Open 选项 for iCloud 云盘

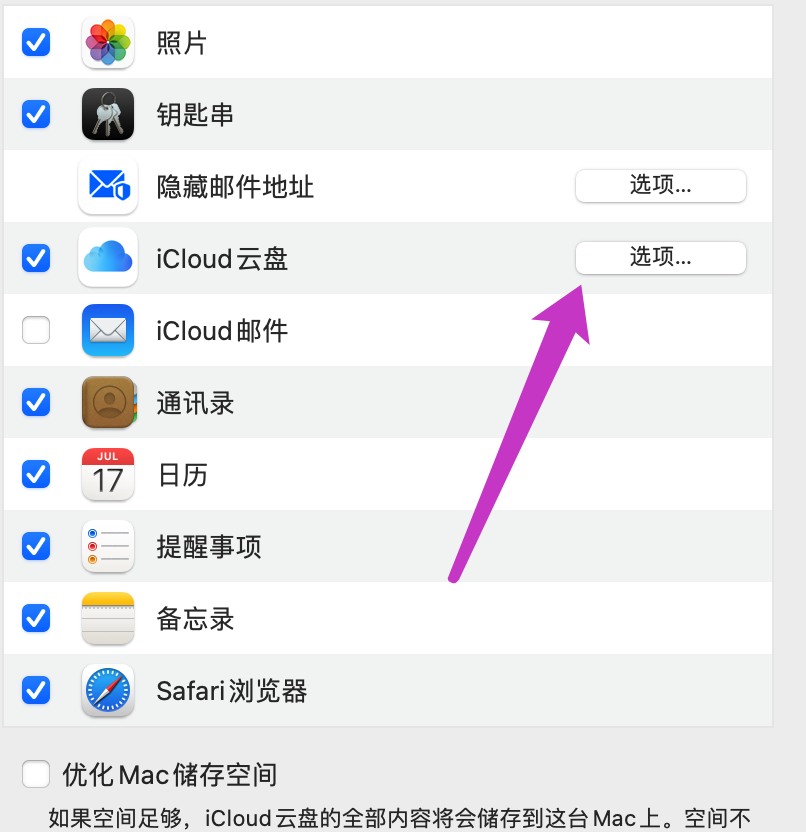660,258
